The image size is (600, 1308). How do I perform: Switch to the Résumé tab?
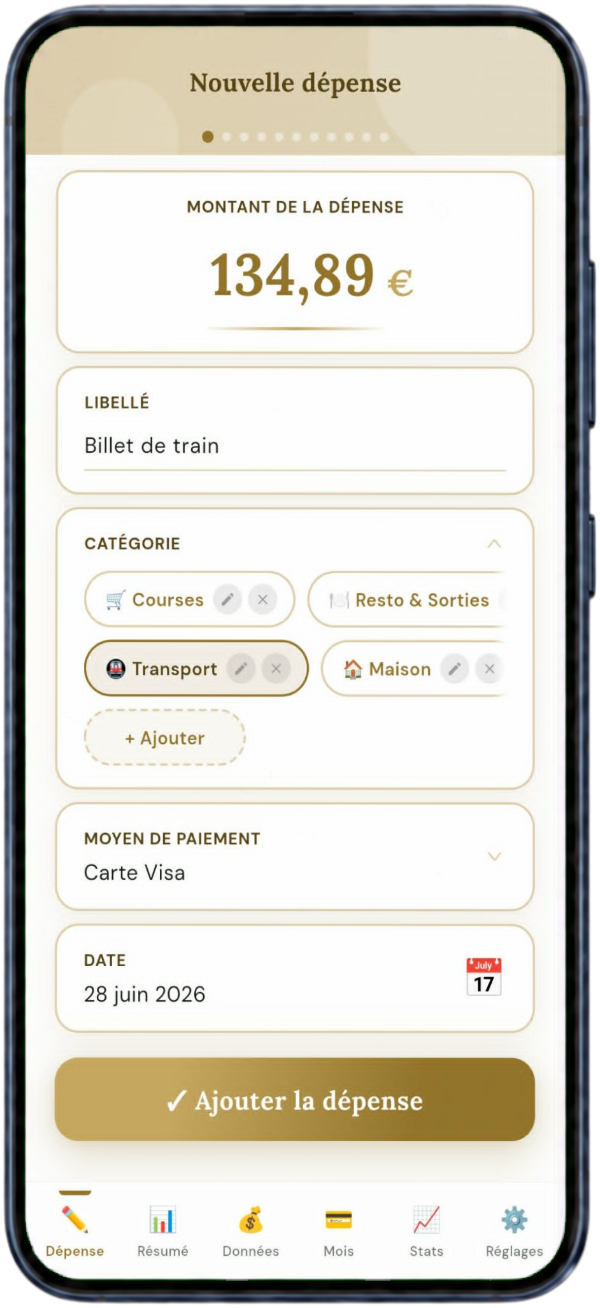tap(163, 1232)
